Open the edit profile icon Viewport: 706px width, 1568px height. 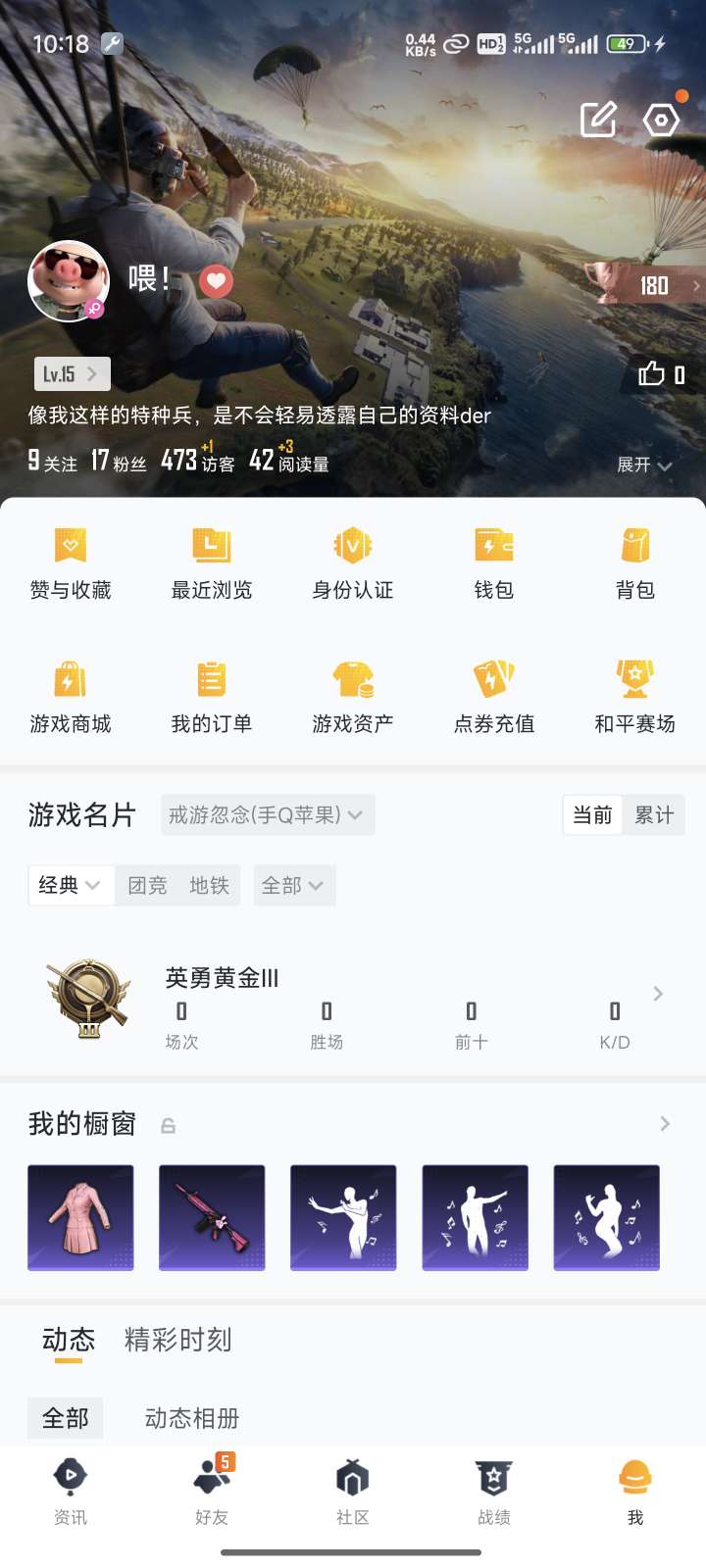[598, 120]
